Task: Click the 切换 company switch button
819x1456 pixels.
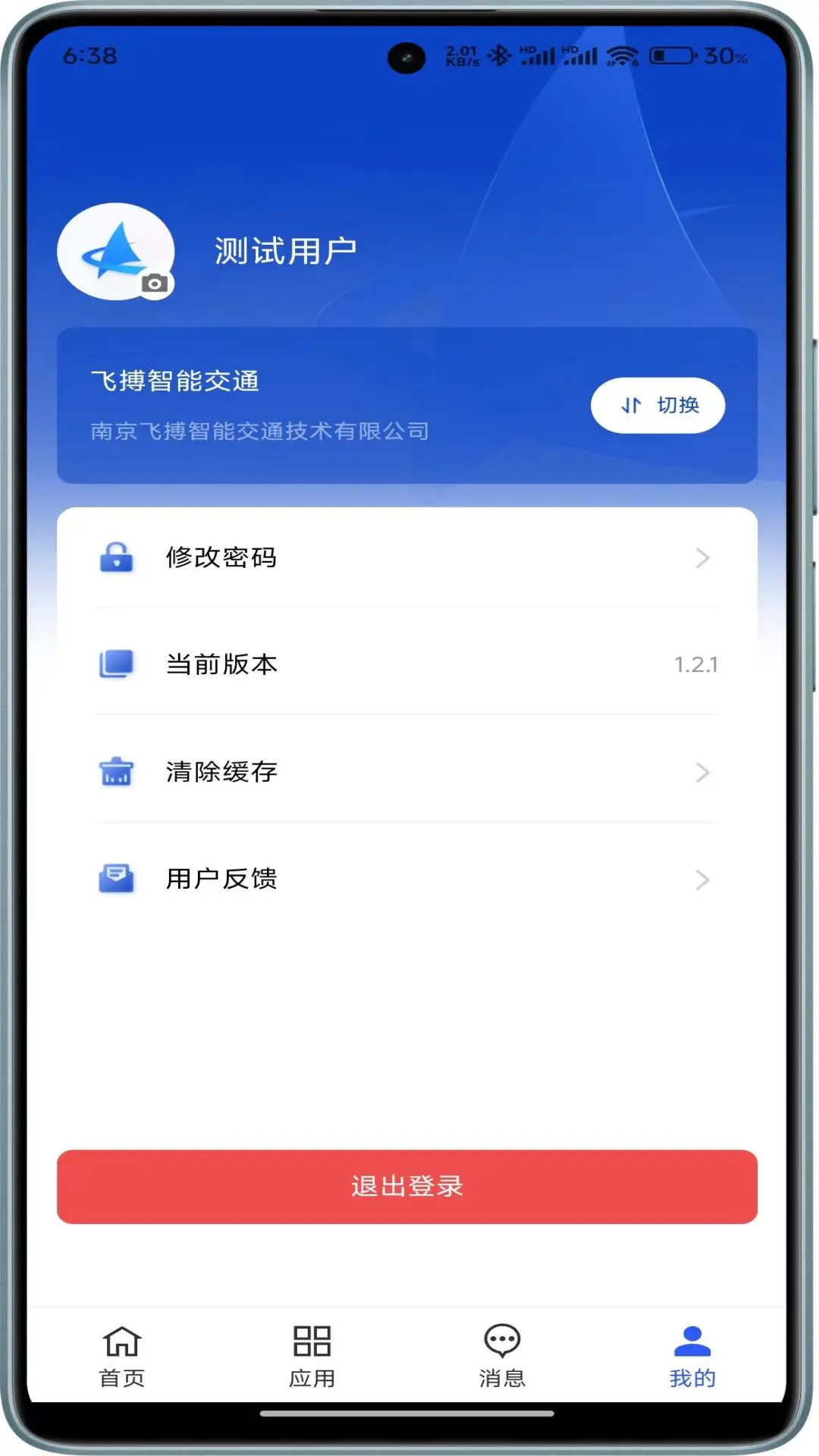Action: tap(657, 406)
